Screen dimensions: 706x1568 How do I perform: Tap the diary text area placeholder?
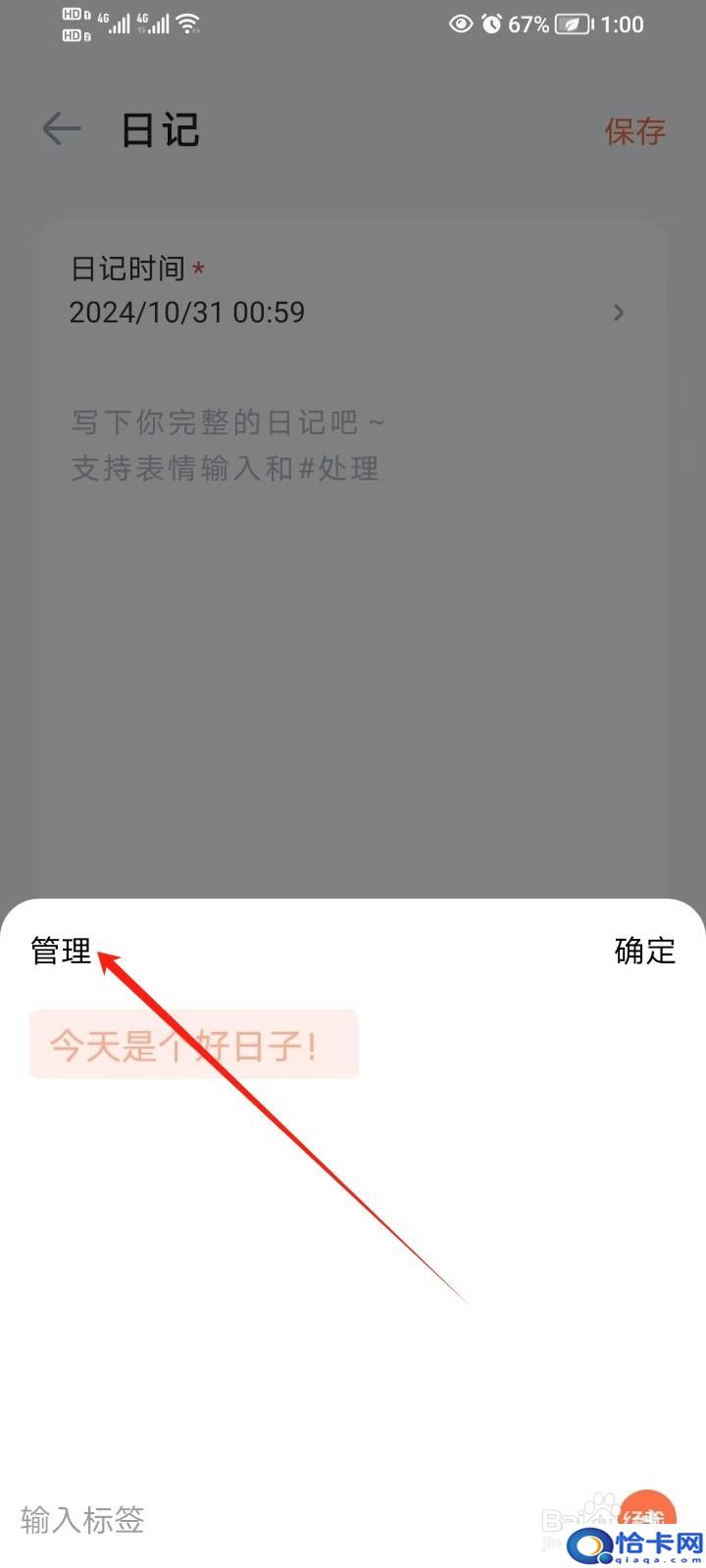pyautogui.click(x=228, y=446)
